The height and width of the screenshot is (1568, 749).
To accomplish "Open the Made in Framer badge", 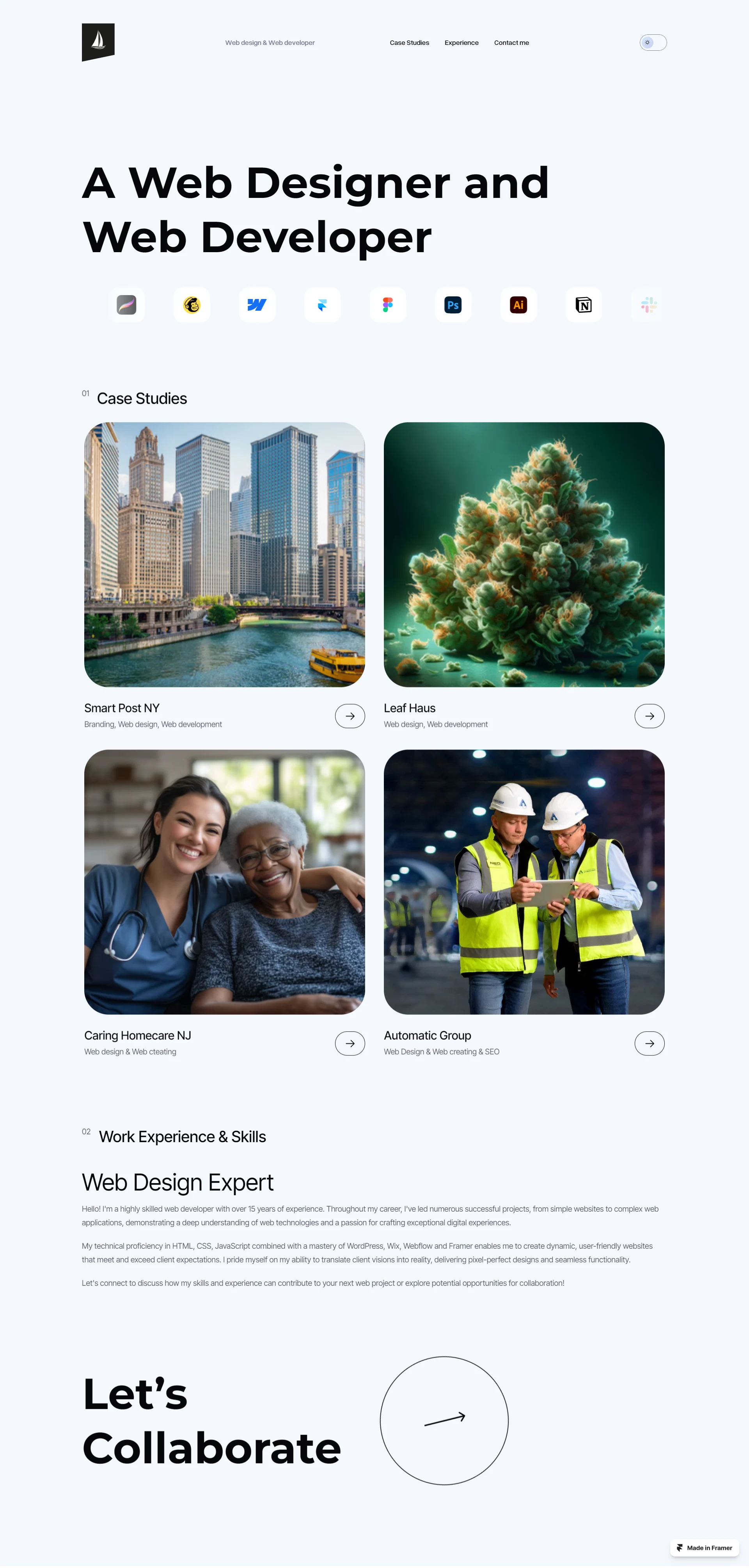I will tap(704, 1547).
